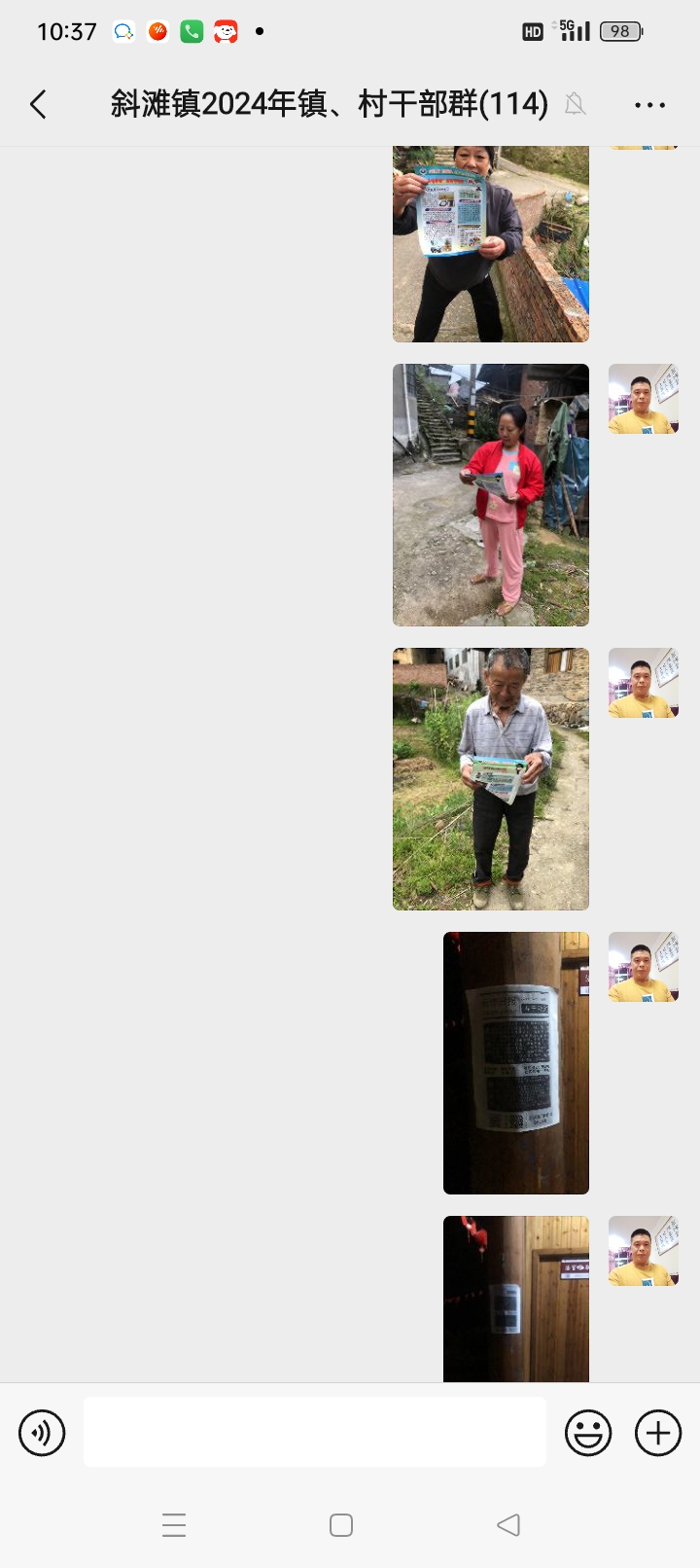Image resolution: width=700 pixels, height=1568 pixels.
Task: Open the emoji picker
Action: [588, 1433]
